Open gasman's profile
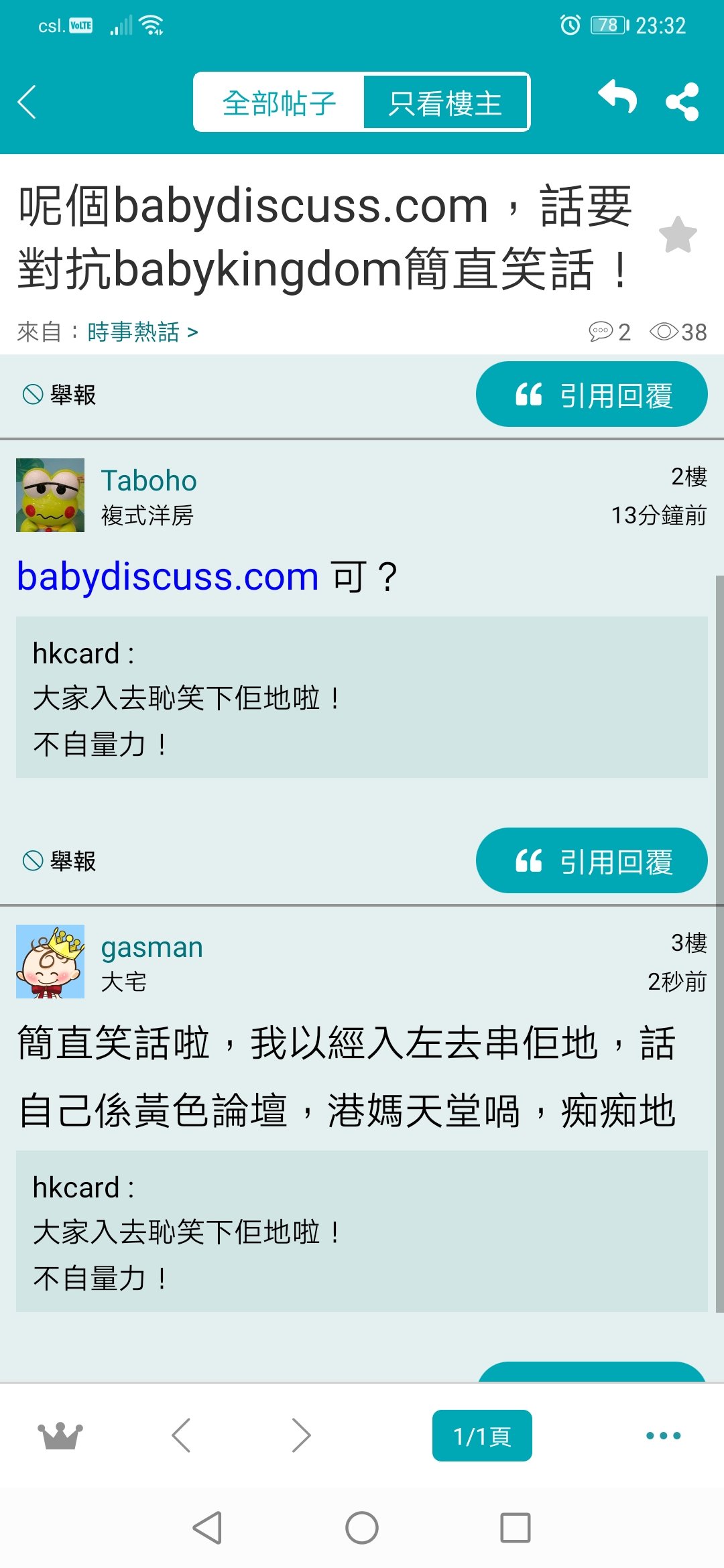This screenshot has width=724, height=1568. (x=152, y=947)
